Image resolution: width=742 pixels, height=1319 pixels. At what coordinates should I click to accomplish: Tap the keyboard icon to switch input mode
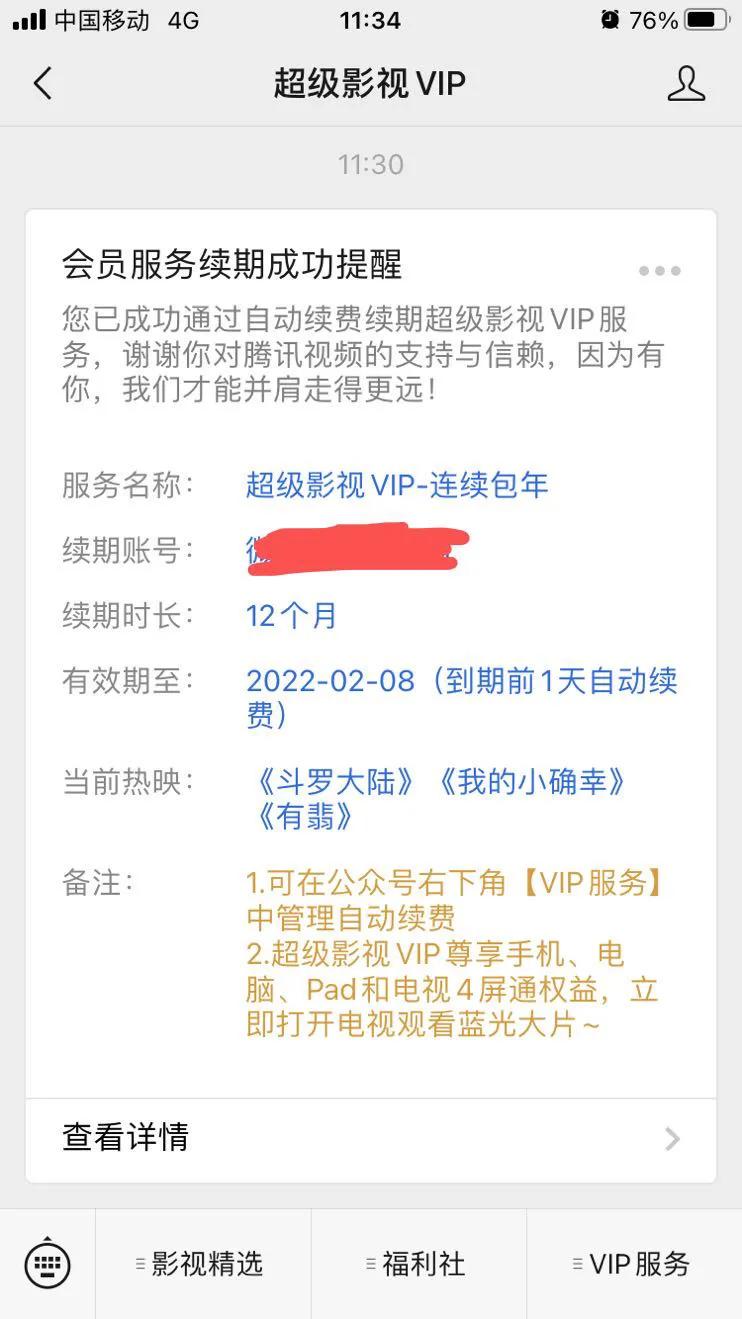pyautogui.click(x=47, y=1264)
